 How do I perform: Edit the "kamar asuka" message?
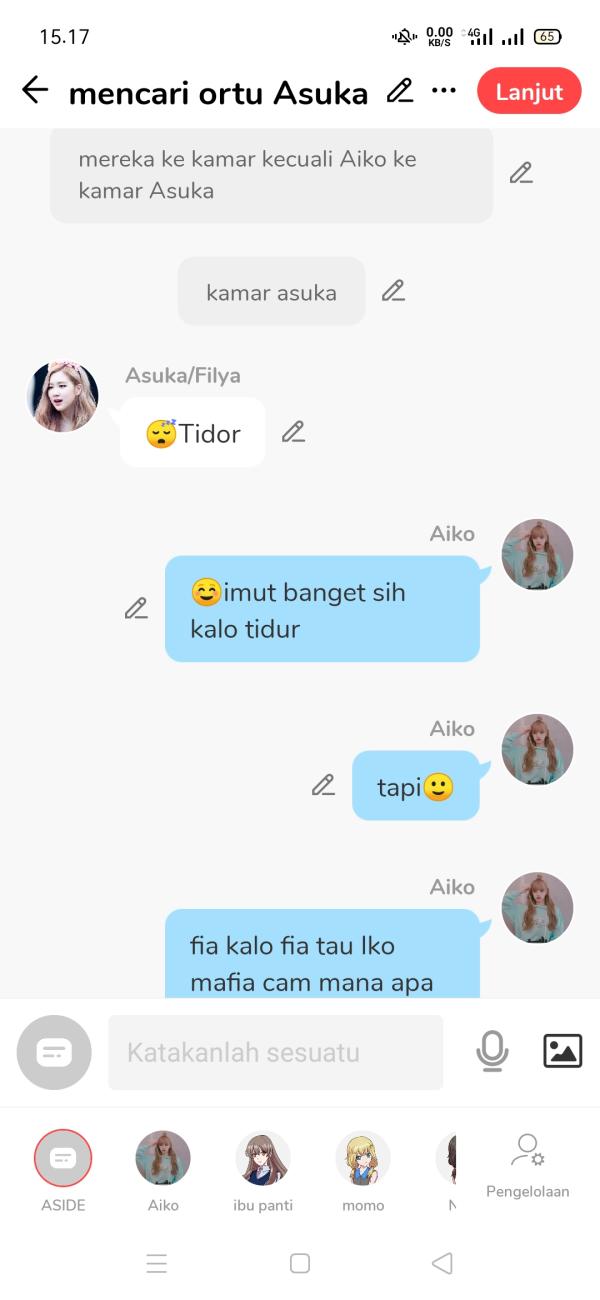tap(393, 291)
